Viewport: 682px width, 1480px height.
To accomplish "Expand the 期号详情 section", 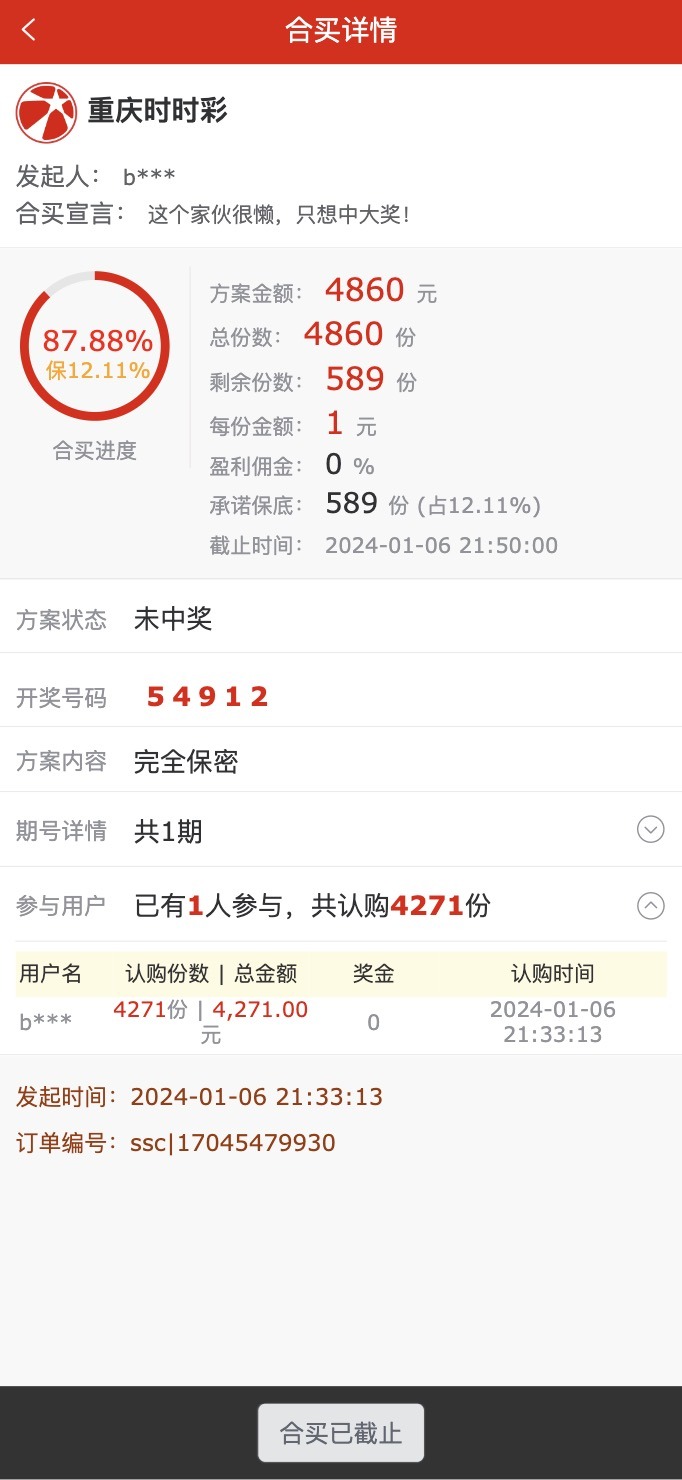I will [650, 830].
